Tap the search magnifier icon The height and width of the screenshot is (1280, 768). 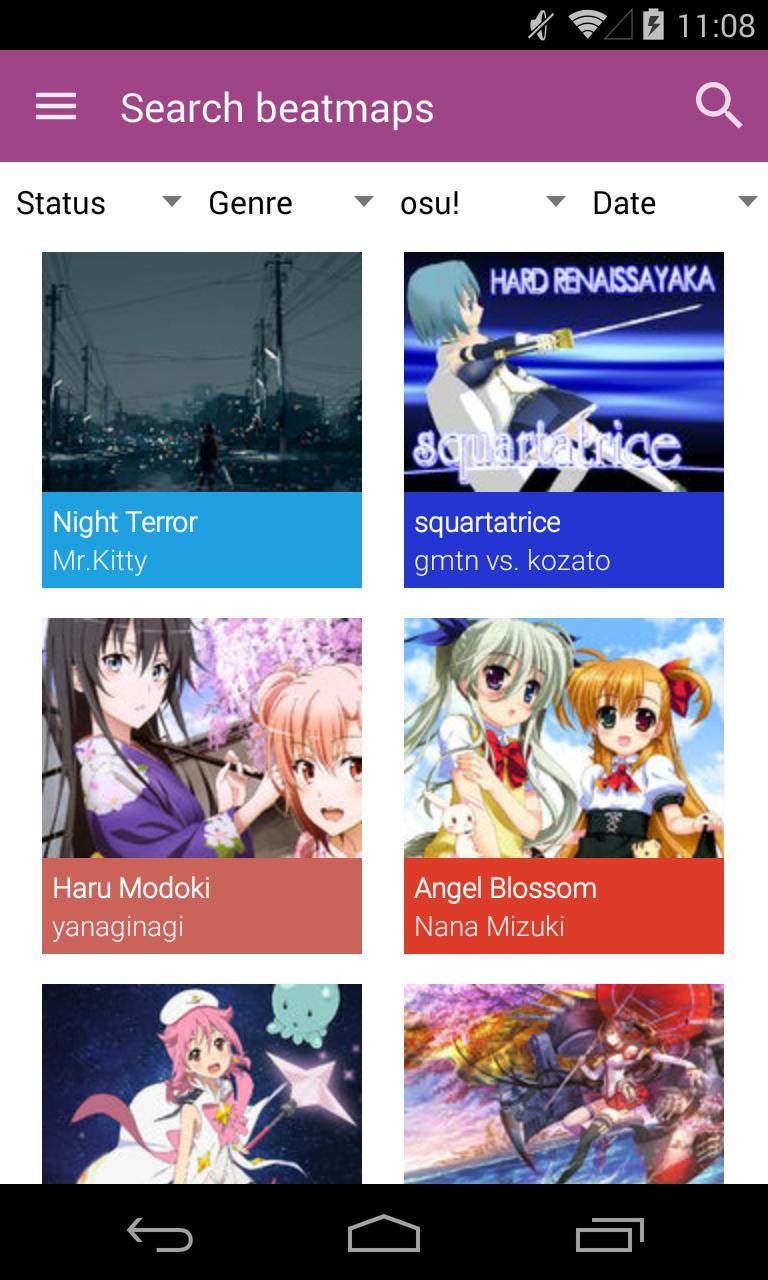pos(718,106)
